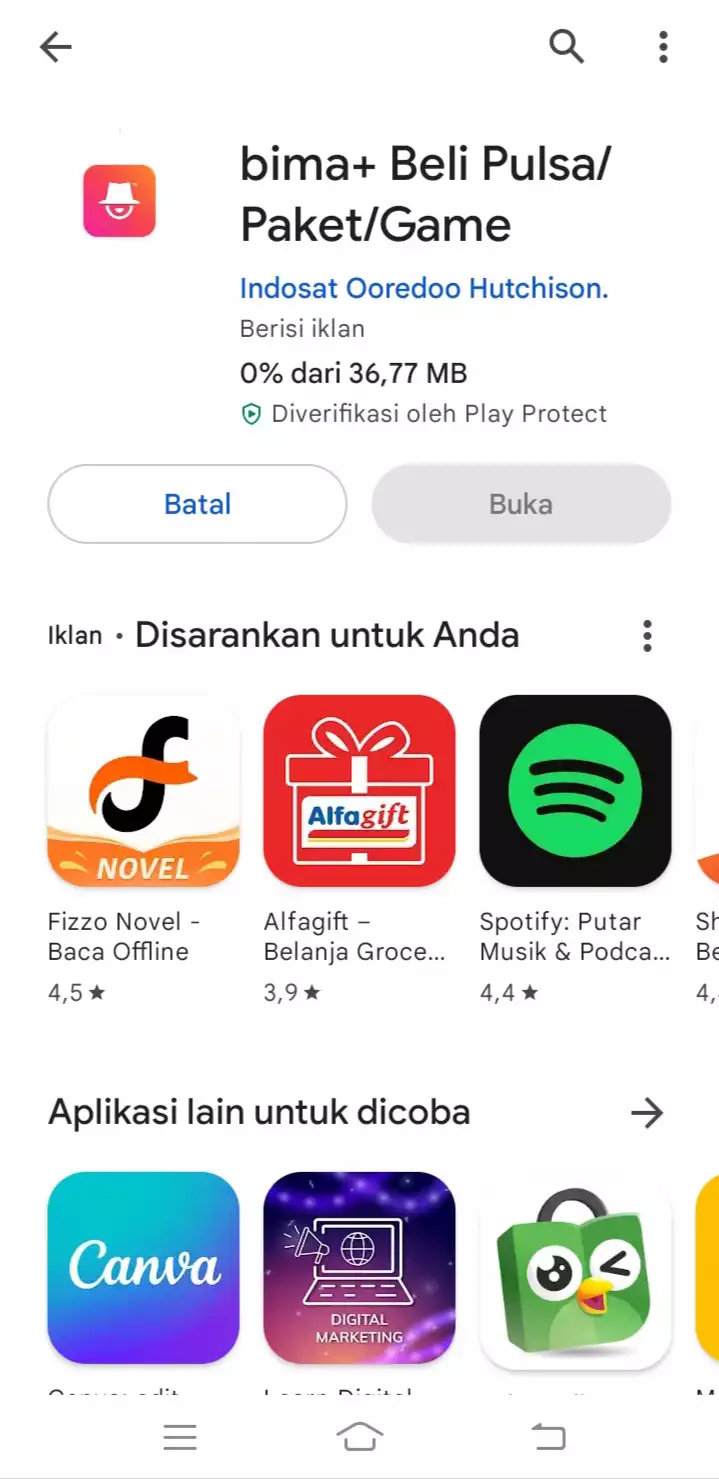Expand Aplikasi lain untuk dicoba with arrow

point(647,1112)
